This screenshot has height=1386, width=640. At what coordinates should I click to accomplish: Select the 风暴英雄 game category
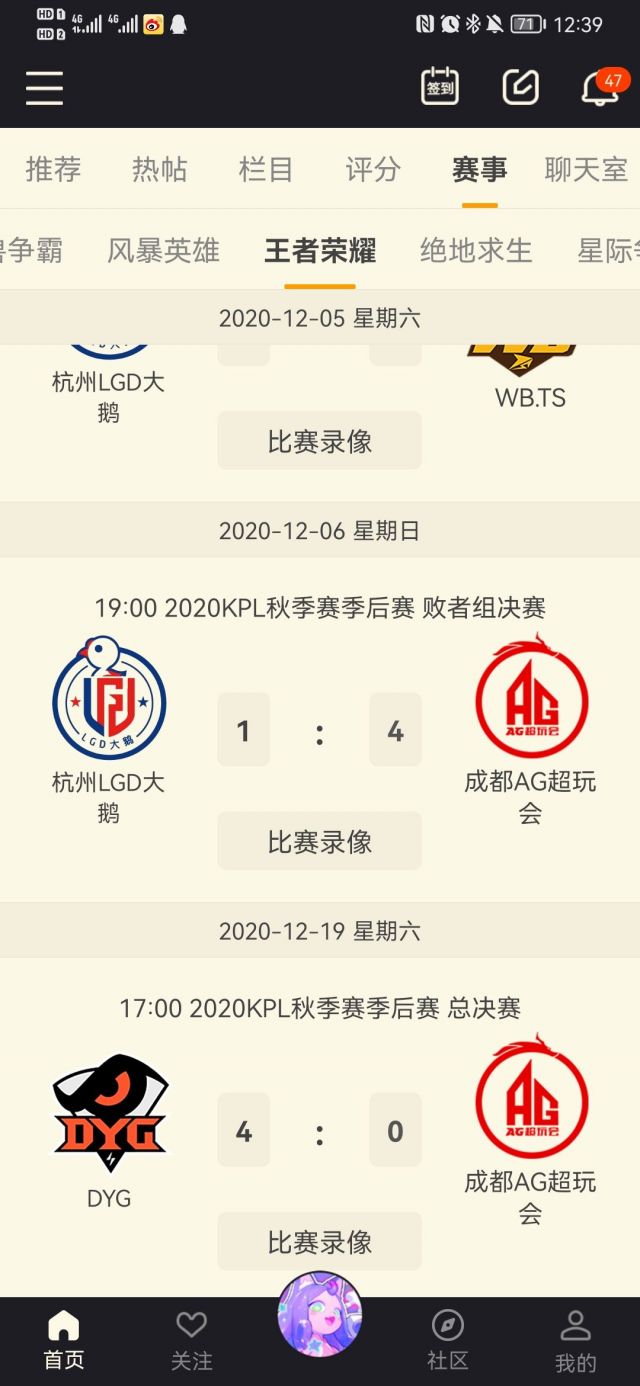pos(163,250)
